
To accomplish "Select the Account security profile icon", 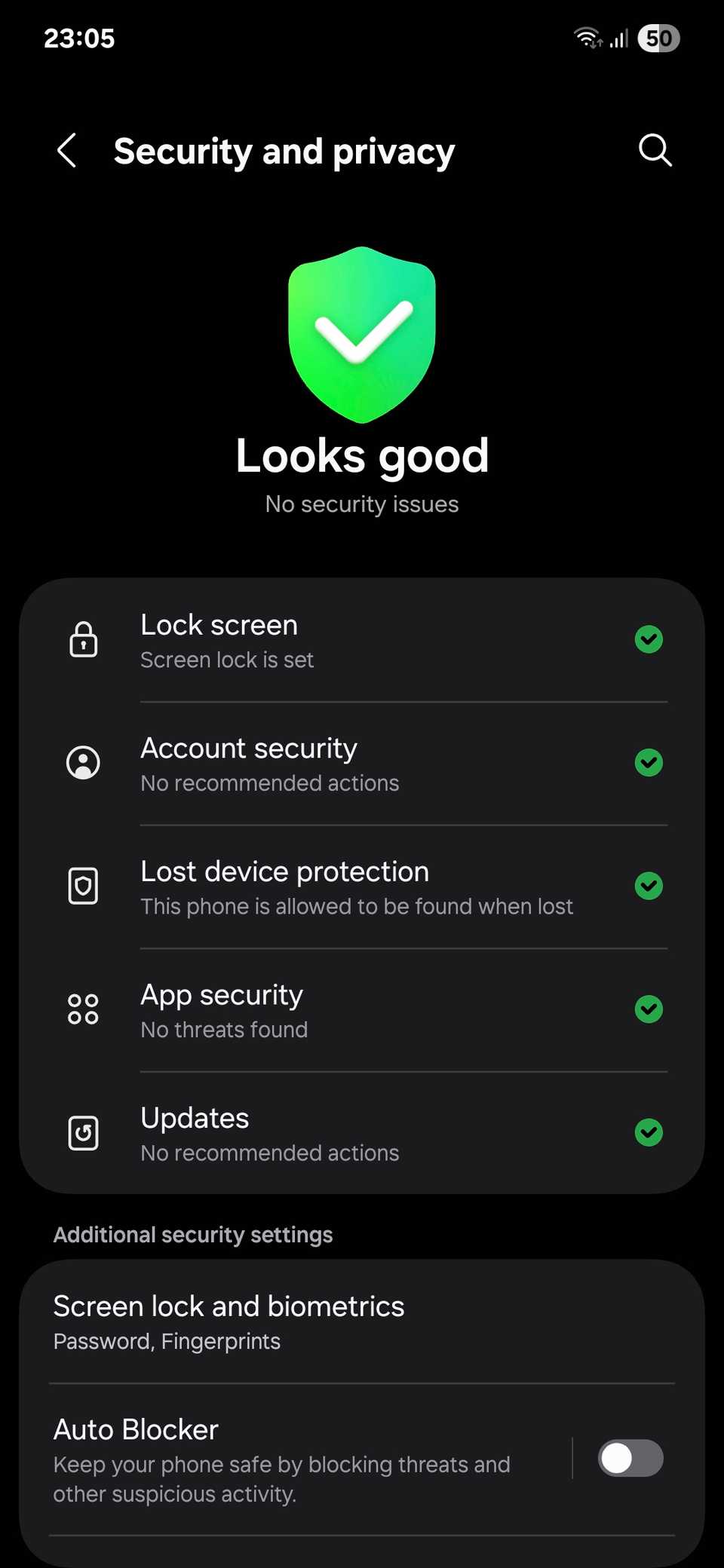I will pyautogui.click(x=83, y=762).
